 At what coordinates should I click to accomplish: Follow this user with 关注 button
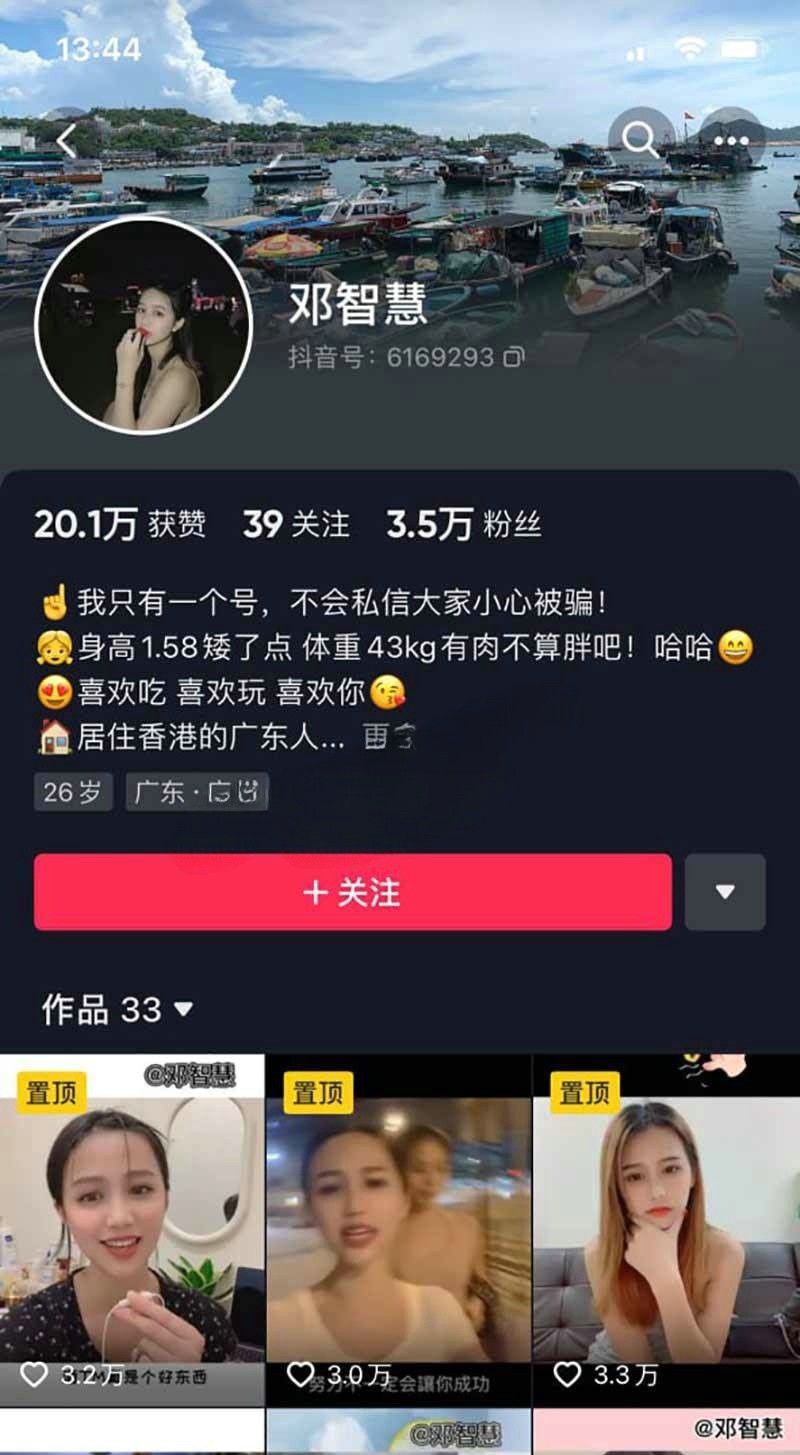[352, 892]
